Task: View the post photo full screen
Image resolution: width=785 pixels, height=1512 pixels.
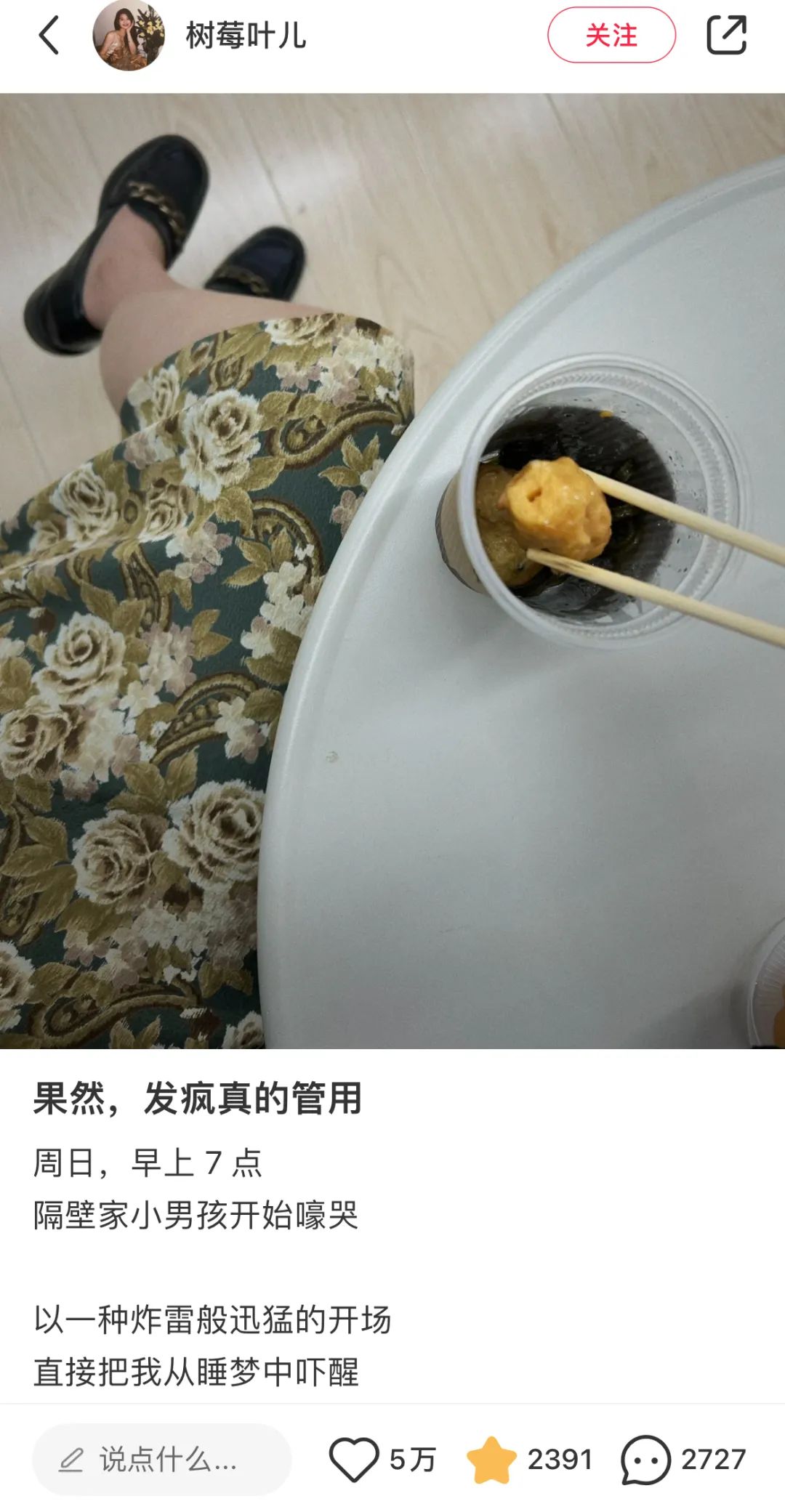Action: (392, 570)
